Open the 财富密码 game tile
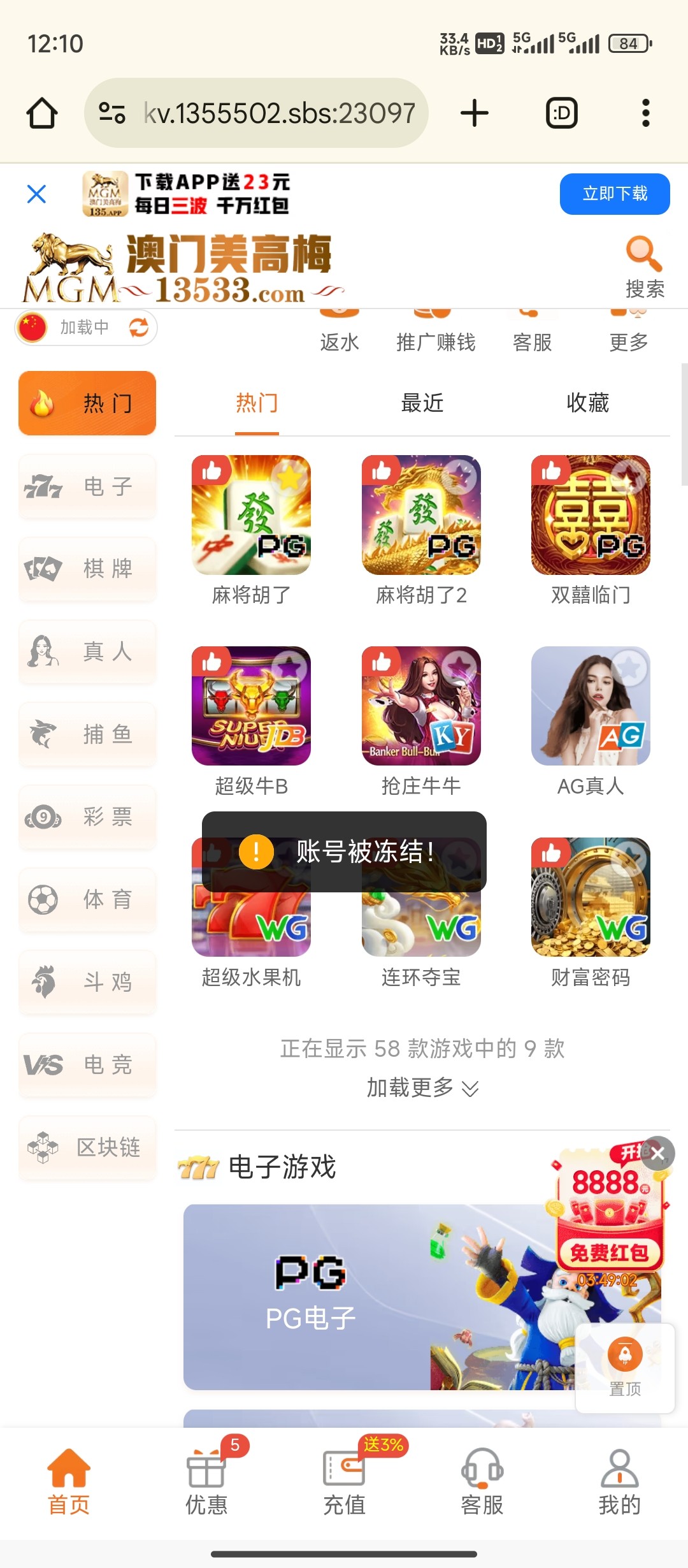688x1568 pixels. coord(591,897)
